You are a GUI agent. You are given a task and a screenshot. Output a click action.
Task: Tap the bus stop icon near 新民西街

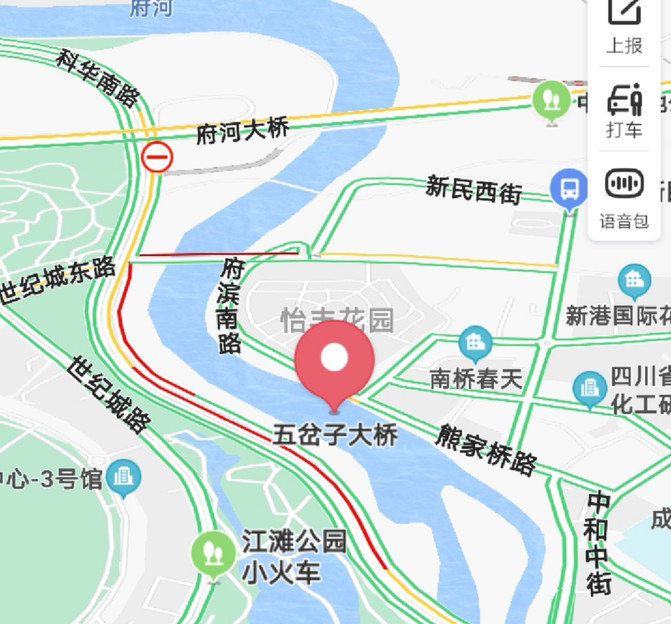[x=569, y=187]
